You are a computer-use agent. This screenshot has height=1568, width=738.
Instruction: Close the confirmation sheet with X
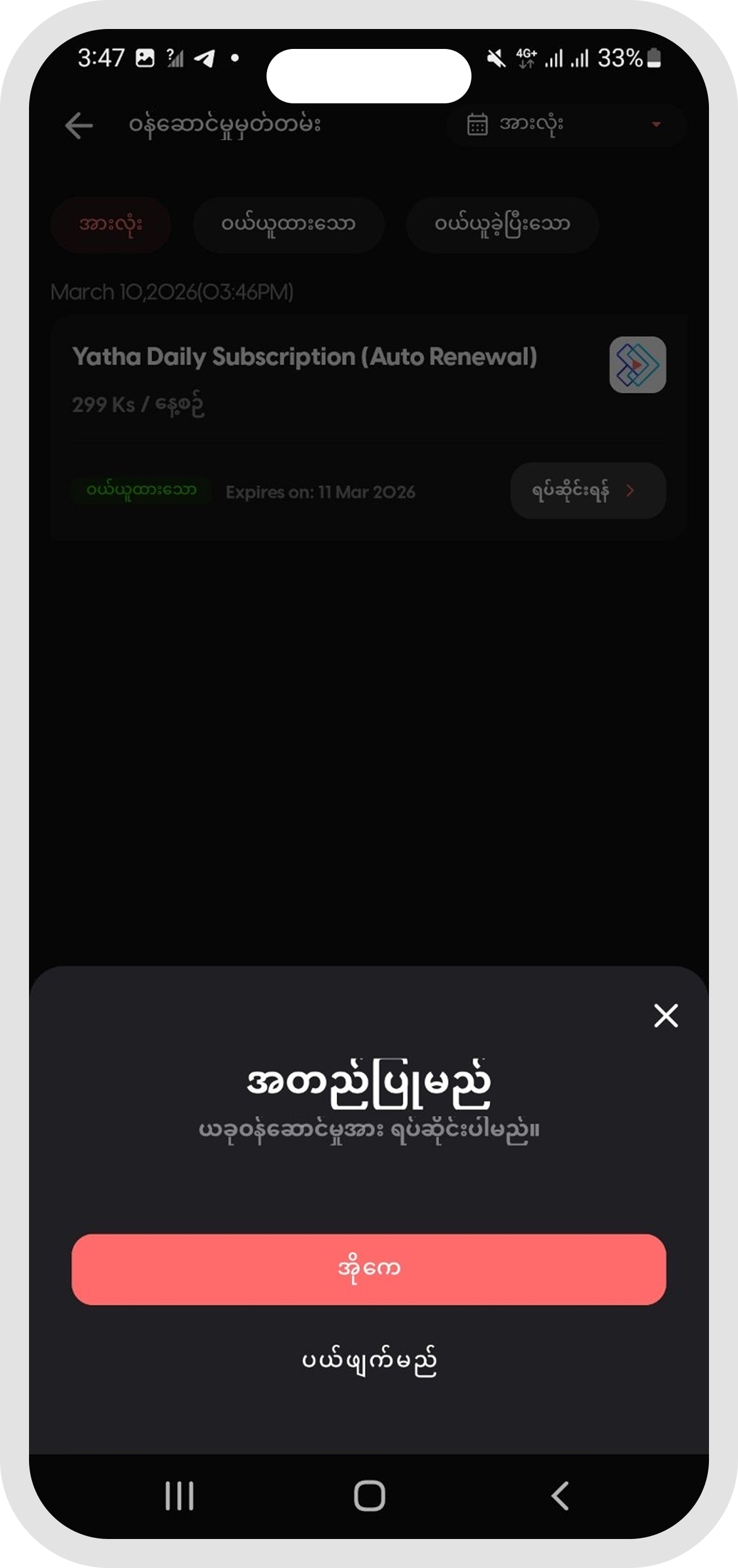[665, 1015]
